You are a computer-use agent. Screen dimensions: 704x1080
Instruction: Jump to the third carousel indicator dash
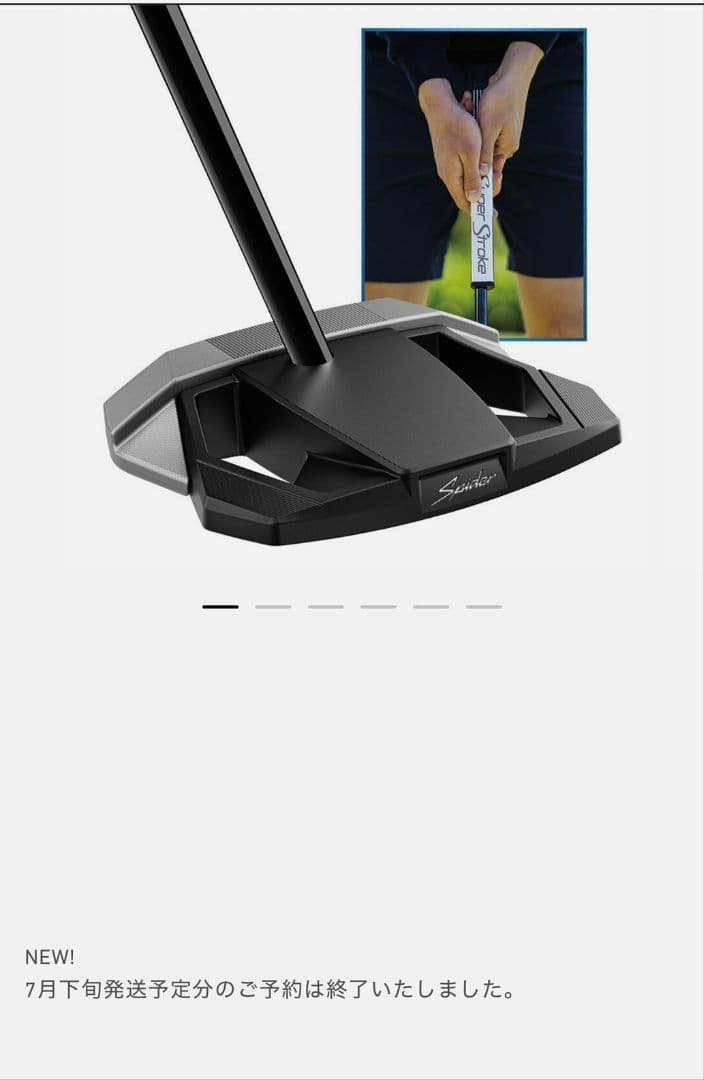325,606
